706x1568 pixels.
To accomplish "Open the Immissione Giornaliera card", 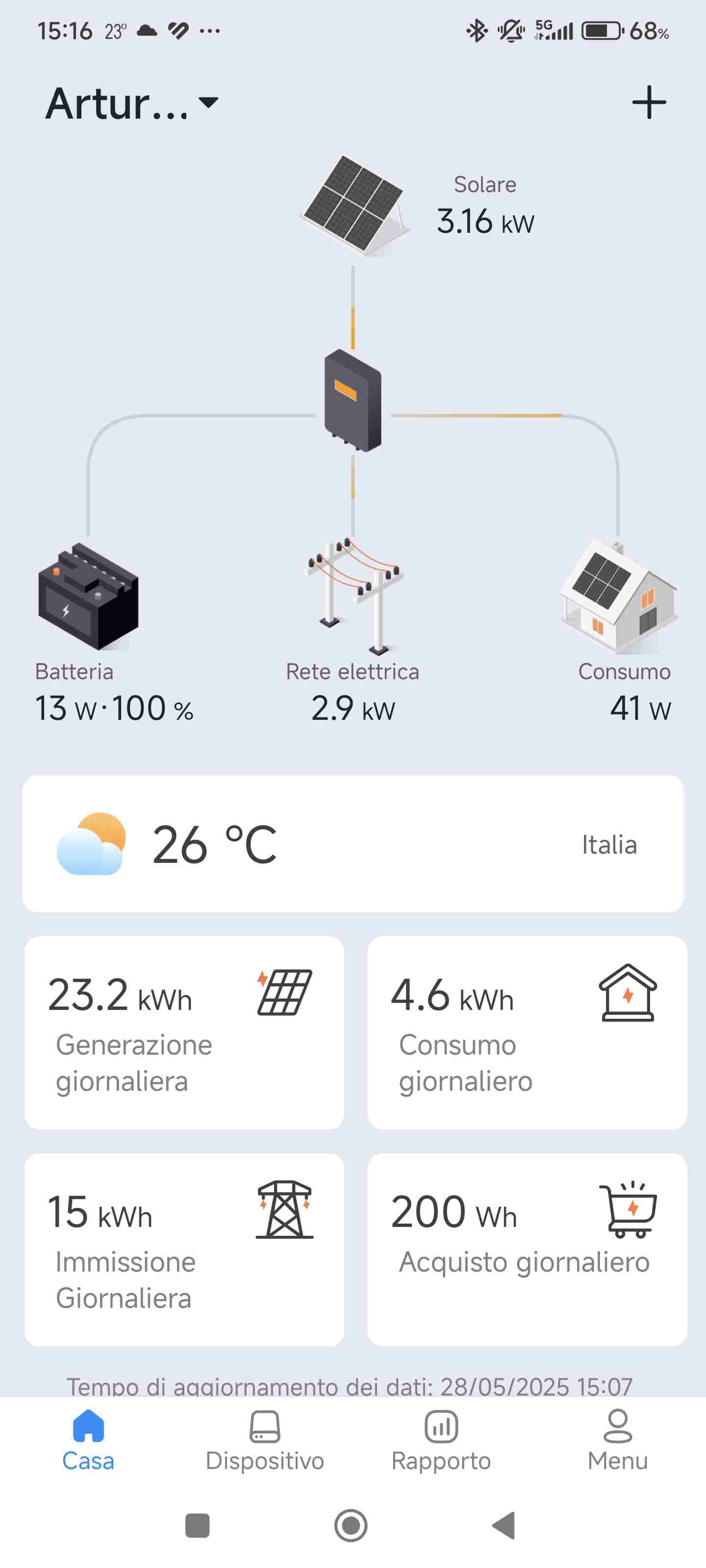I will click(184, 1249).
